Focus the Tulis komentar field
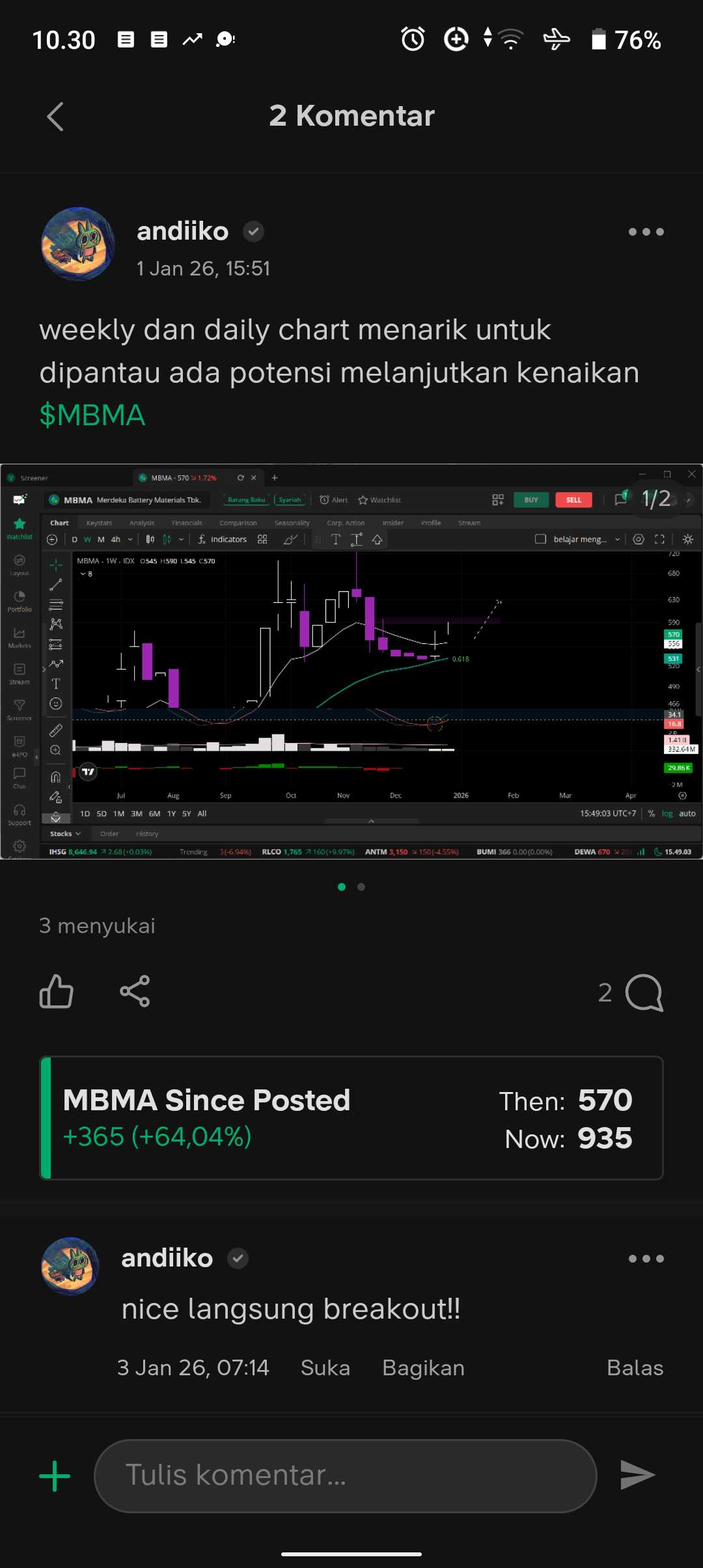 [x=345, y=1476]
